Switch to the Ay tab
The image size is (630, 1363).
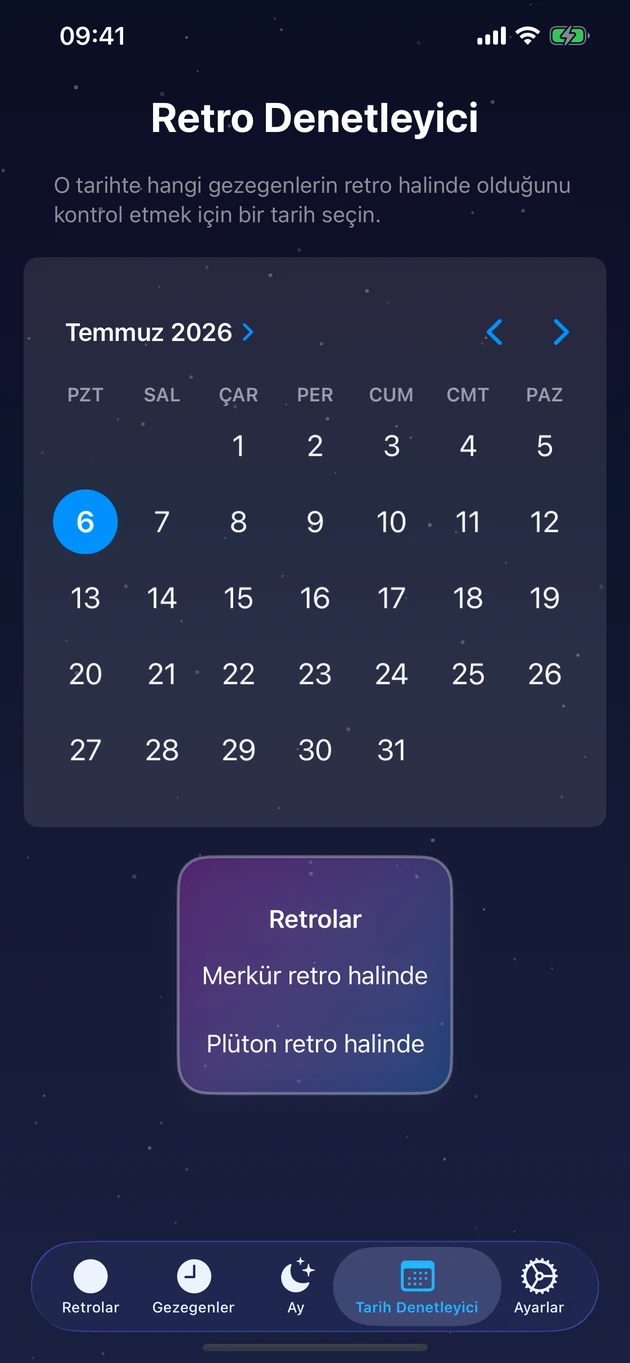click(x=296, y=1286)
